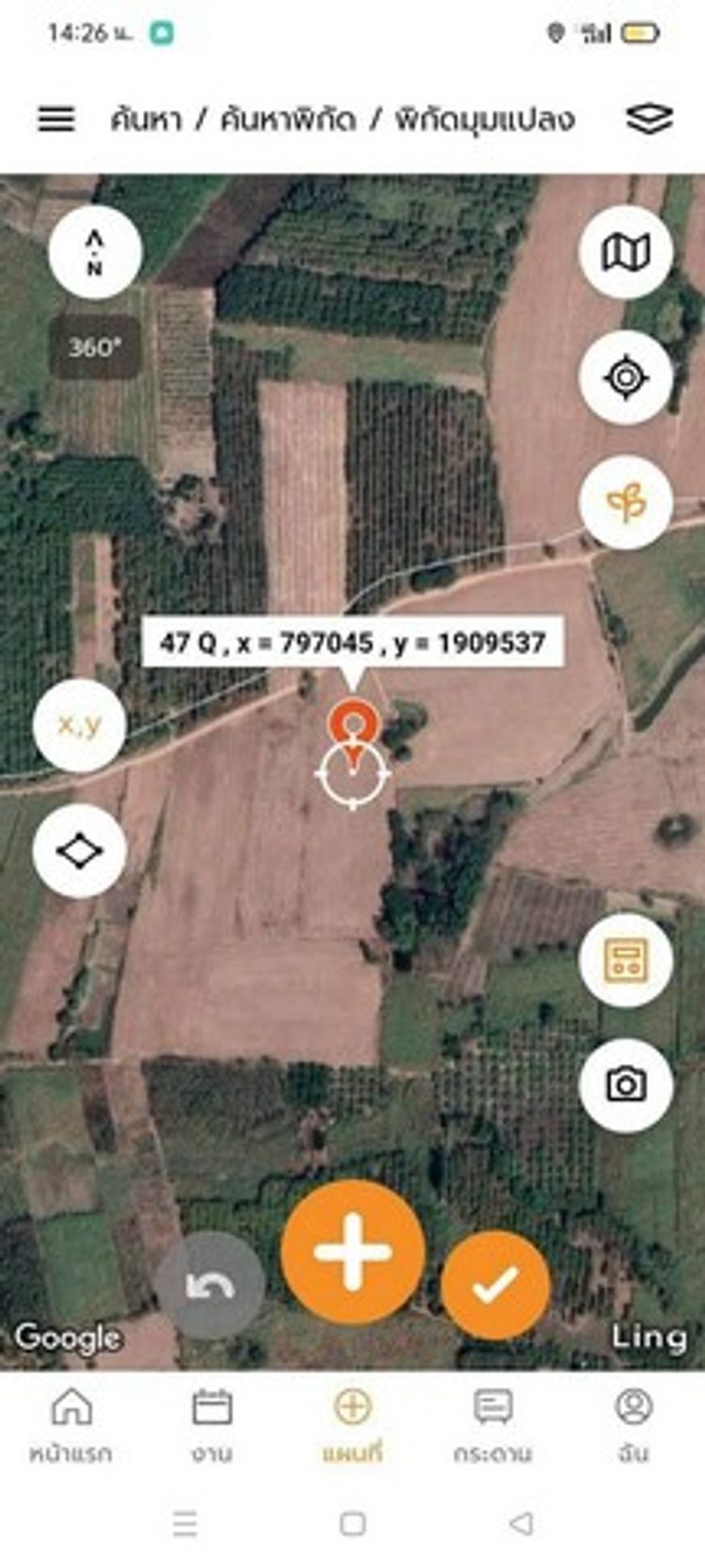The height and width of the screenshot is (1568, 705).
Task: Open the map type selector
Action: [626, 253]
